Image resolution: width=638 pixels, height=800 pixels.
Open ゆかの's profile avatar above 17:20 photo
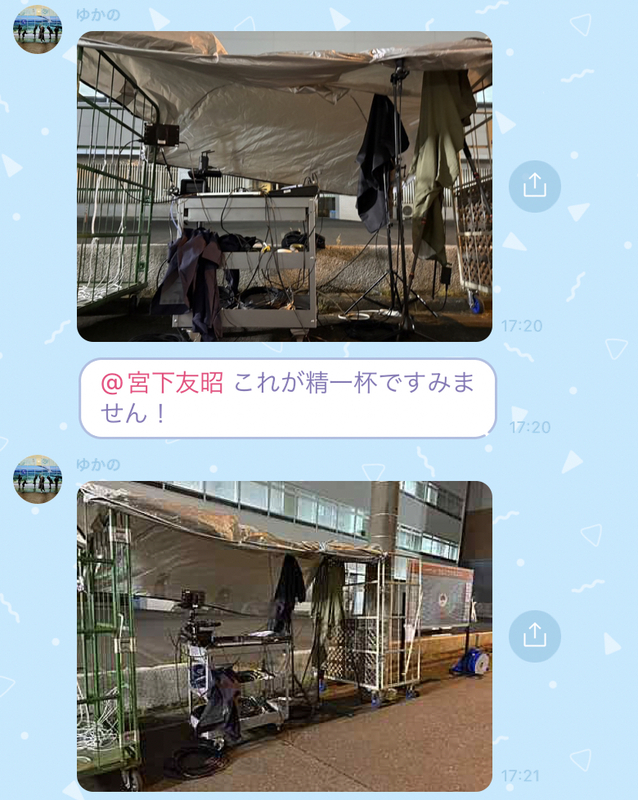click(38, 29)
